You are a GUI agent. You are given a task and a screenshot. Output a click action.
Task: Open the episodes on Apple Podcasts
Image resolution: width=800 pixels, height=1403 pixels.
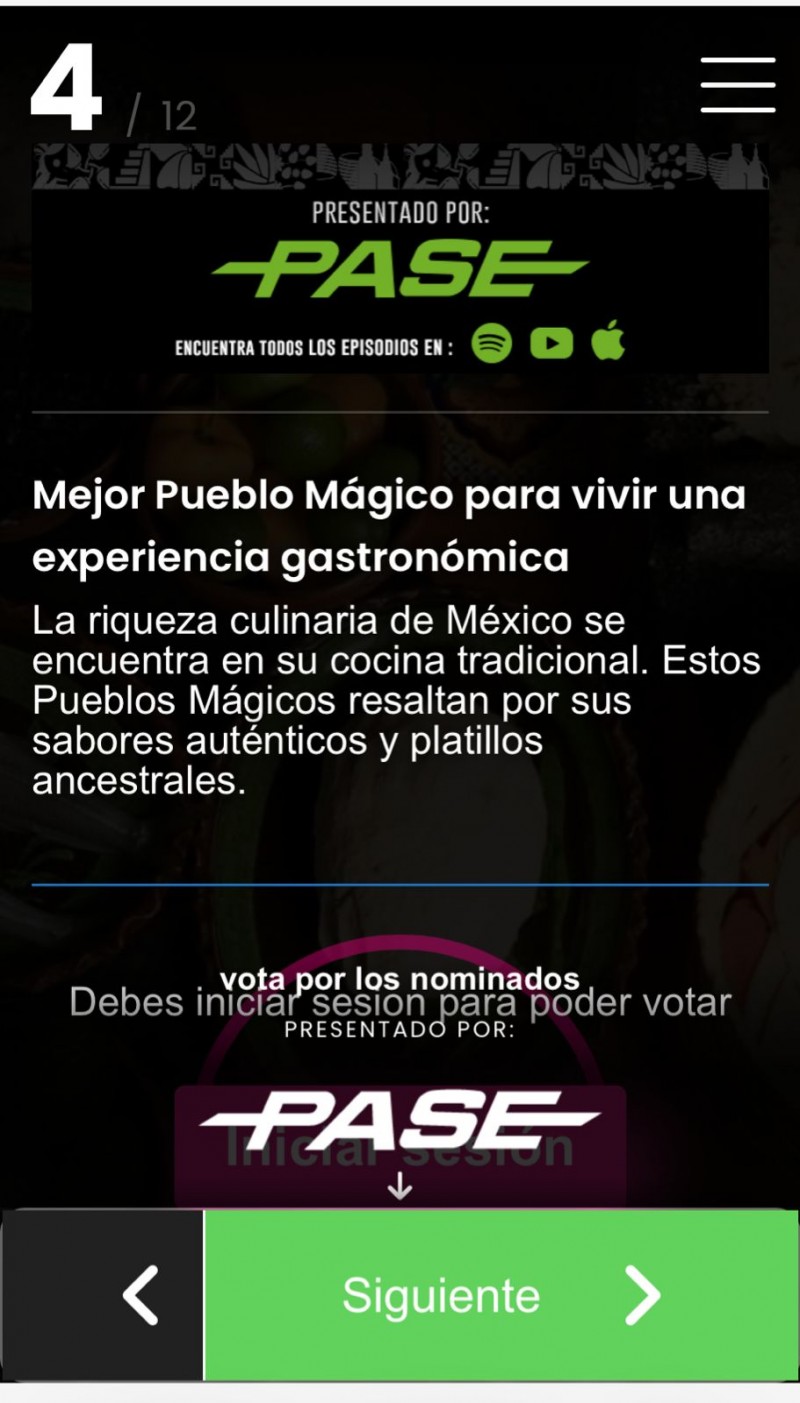pyautogui.click(x=608, y=343)
